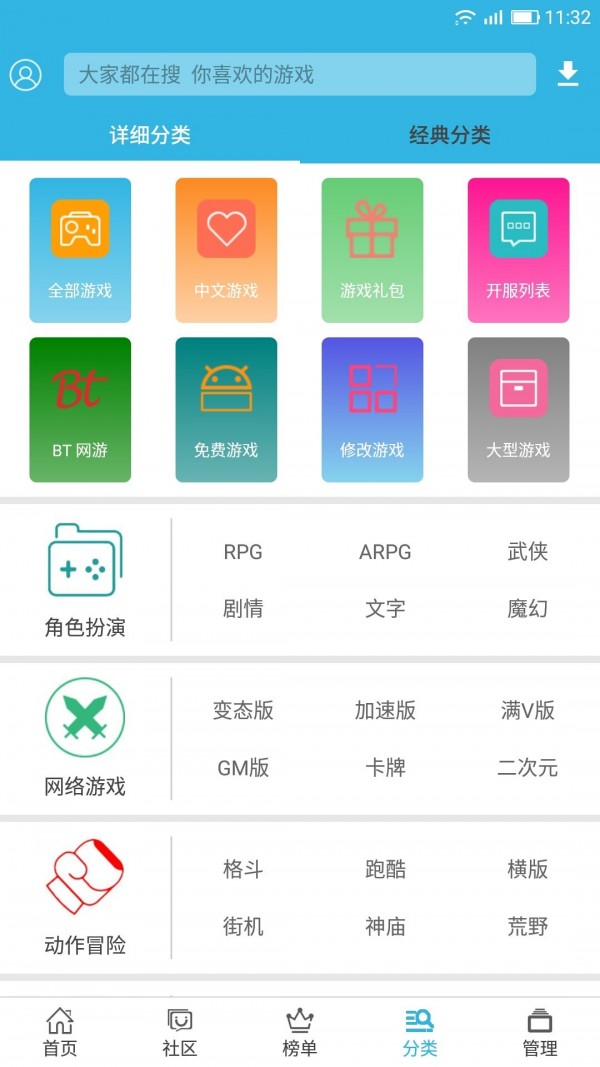Open the 游戏礼包 gift card

(372, 250)
